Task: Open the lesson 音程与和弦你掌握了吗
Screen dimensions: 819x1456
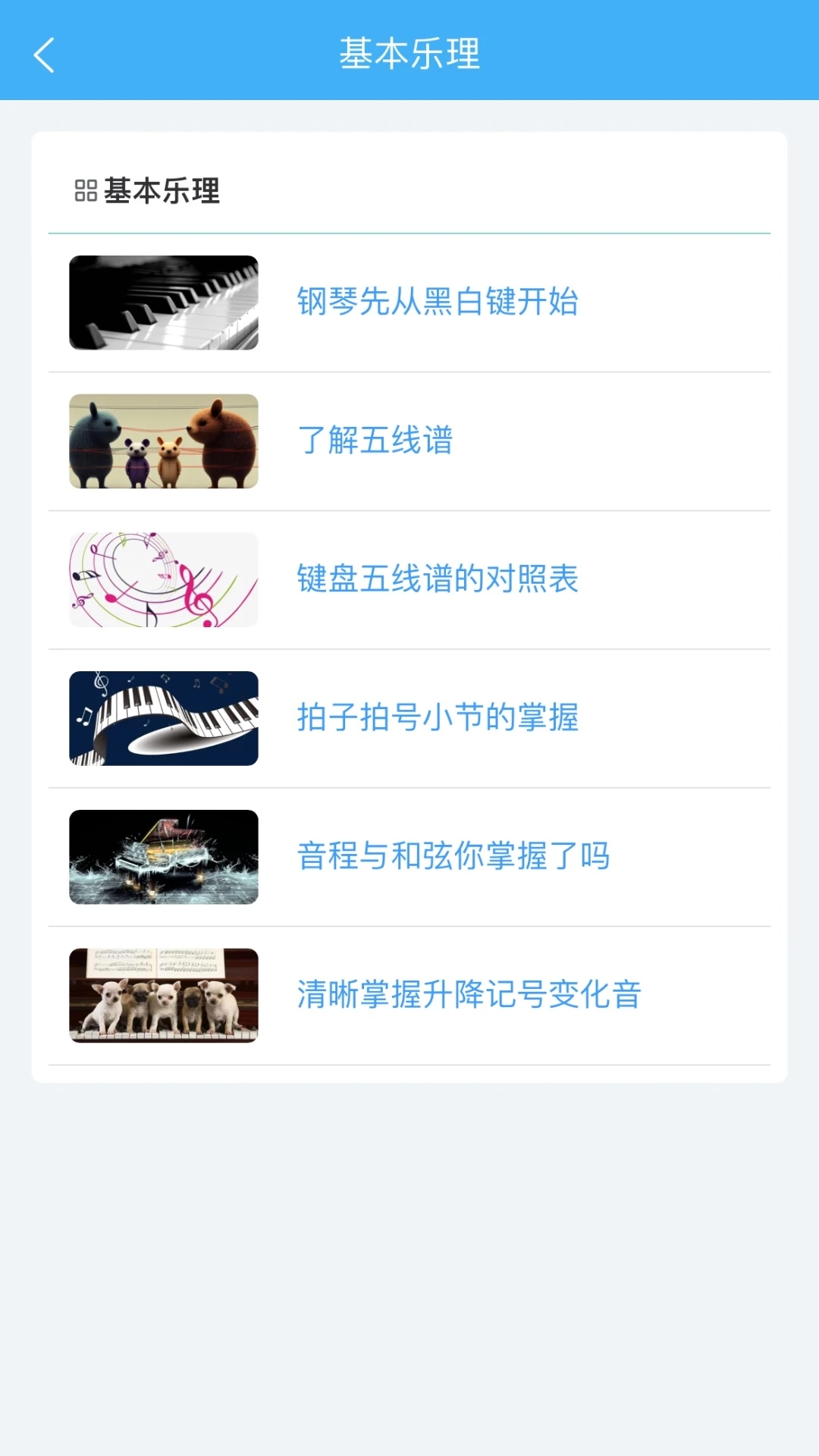Action: coord(409,857)
